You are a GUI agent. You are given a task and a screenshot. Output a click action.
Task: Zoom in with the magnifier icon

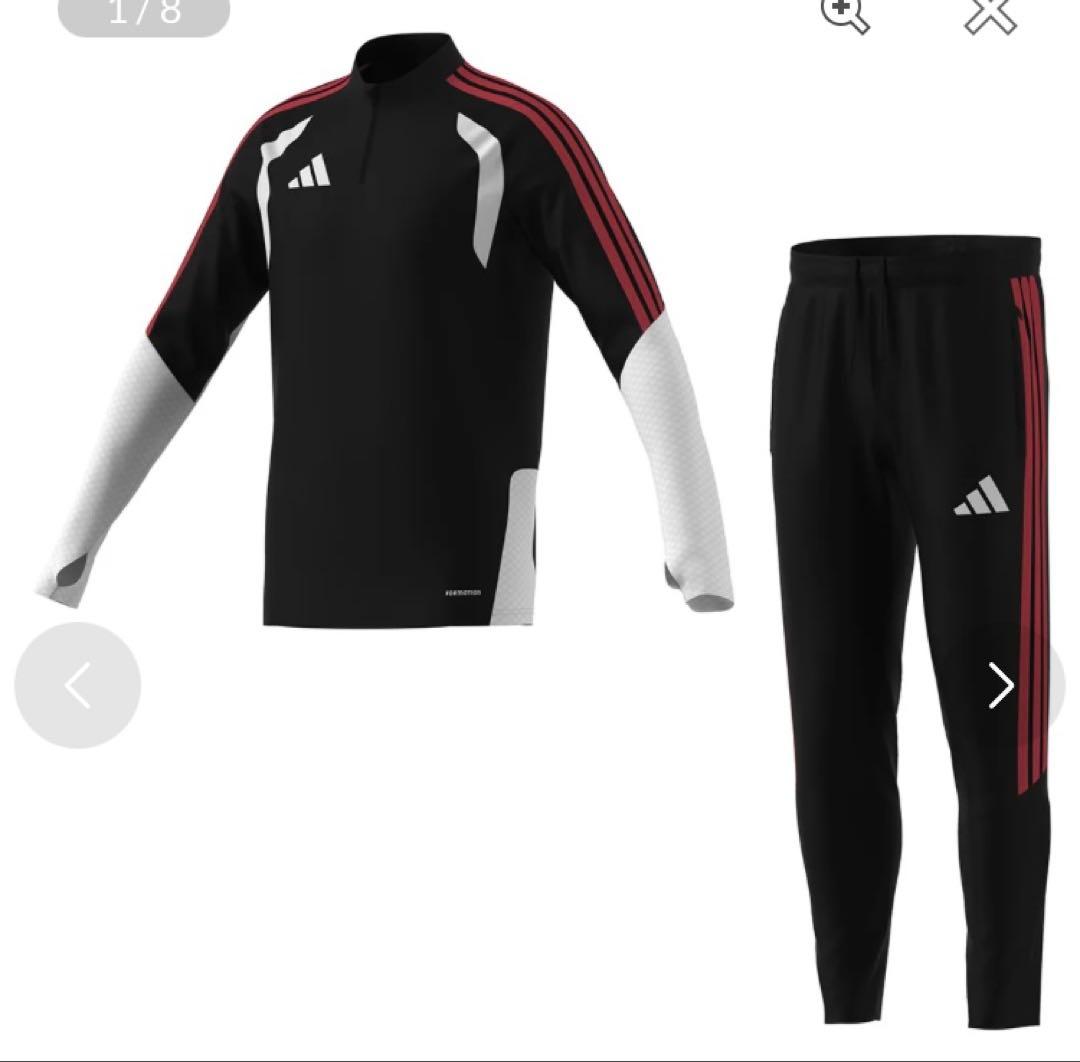[x=845, y=14]
